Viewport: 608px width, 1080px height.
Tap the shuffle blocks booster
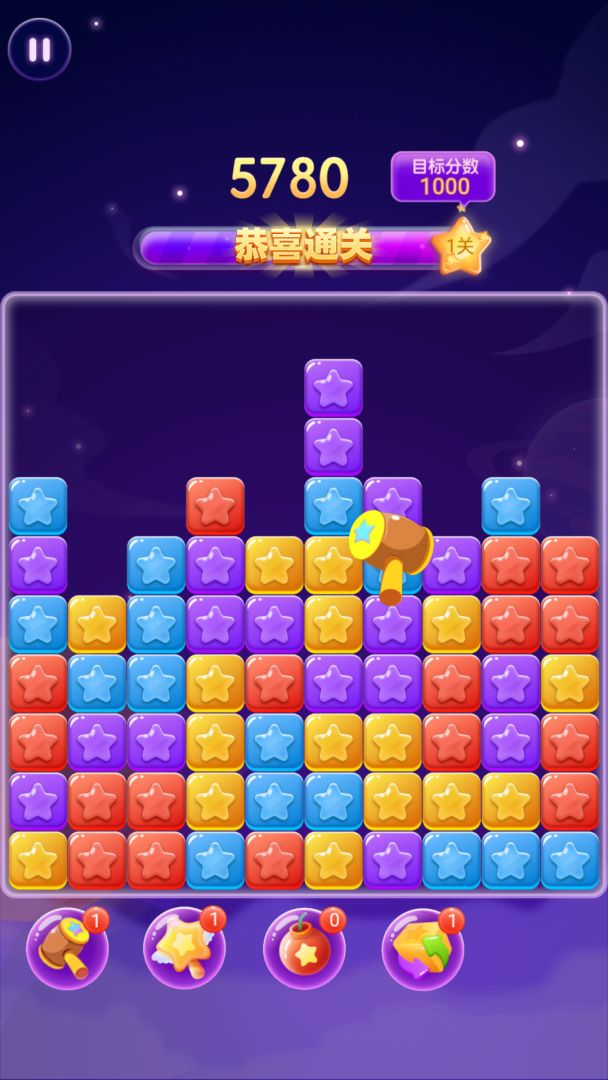click(x=422, y=948)
